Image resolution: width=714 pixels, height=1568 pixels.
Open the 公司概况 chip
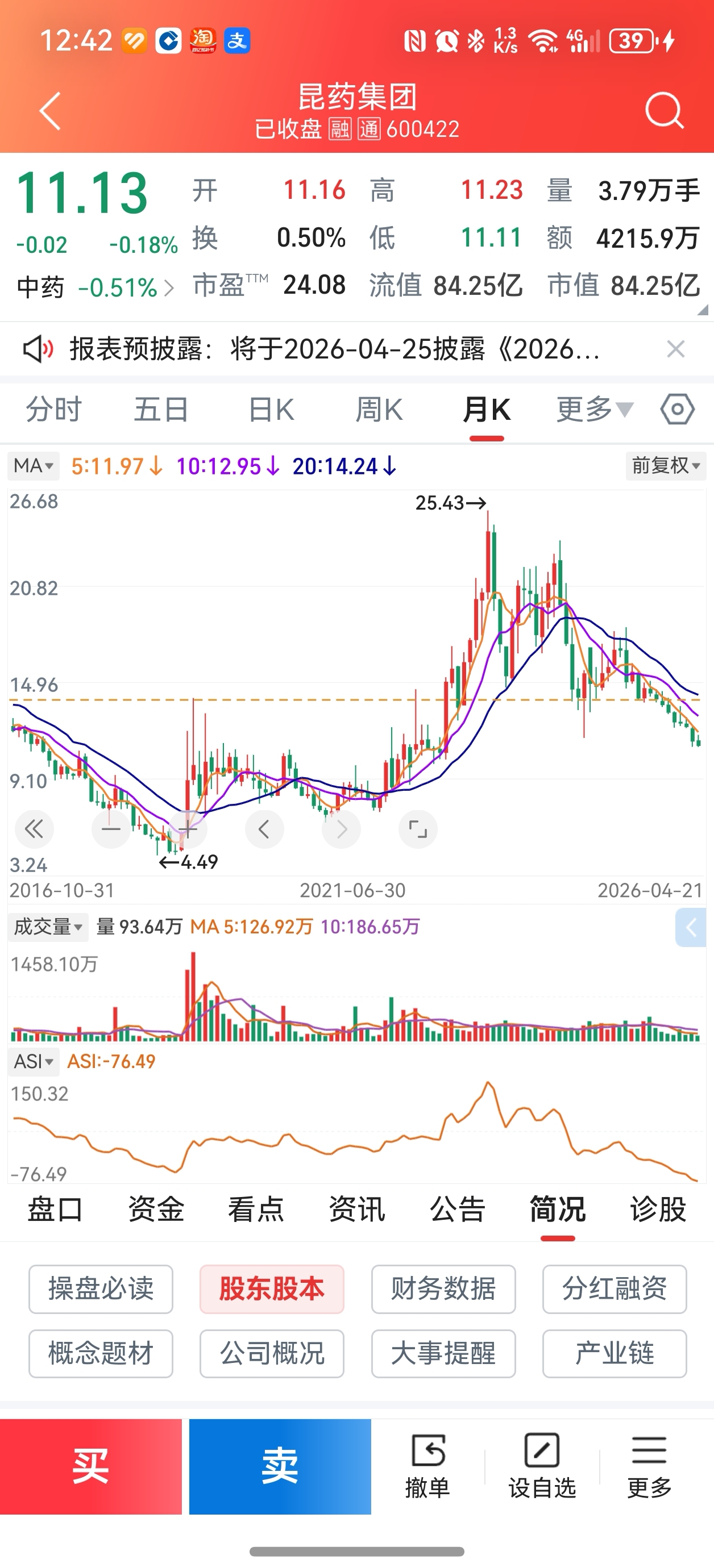pos(272,1353)
